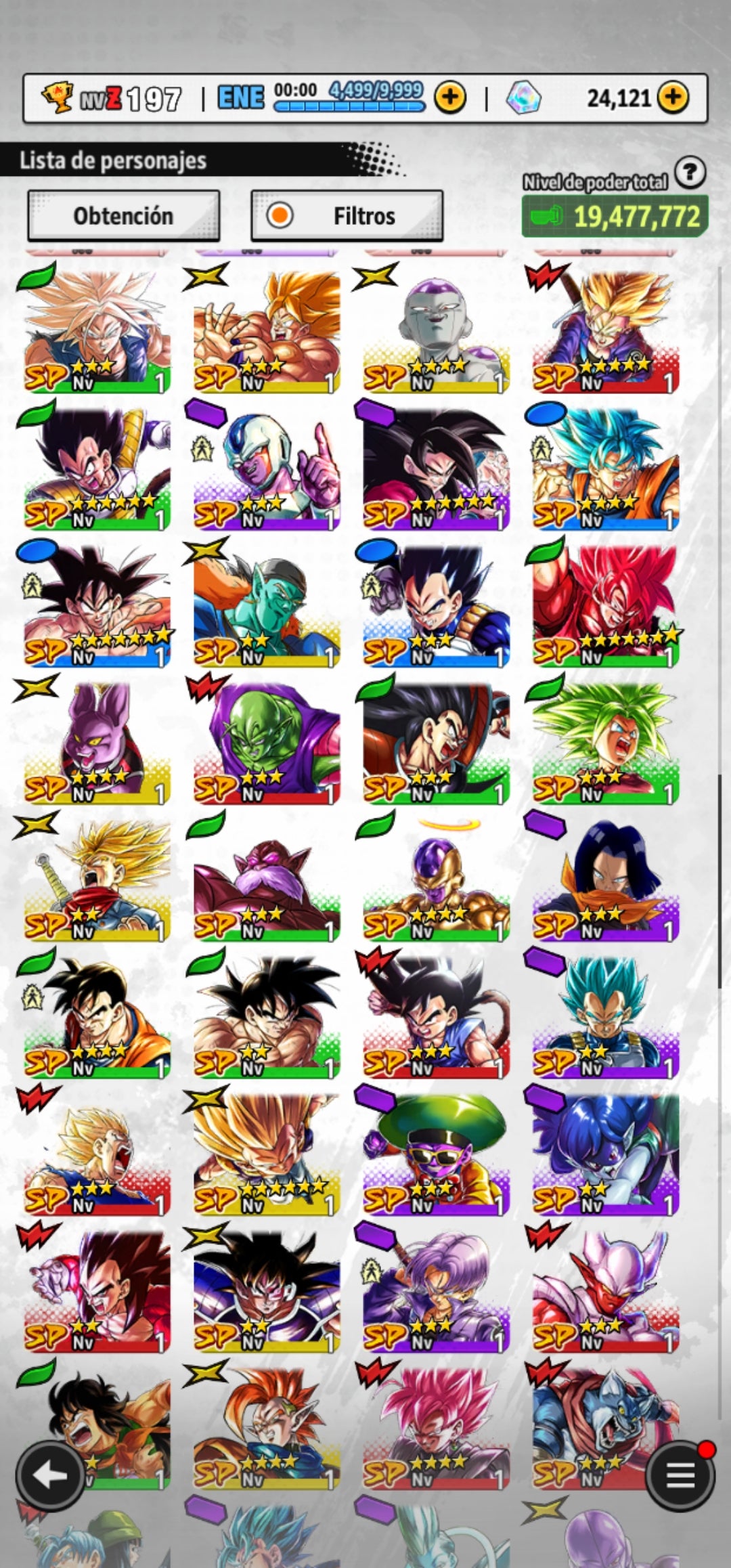Open the Android 17 tile with orange scarf
This screenshot has height=1568, width=731.
(x=605, y=879)
